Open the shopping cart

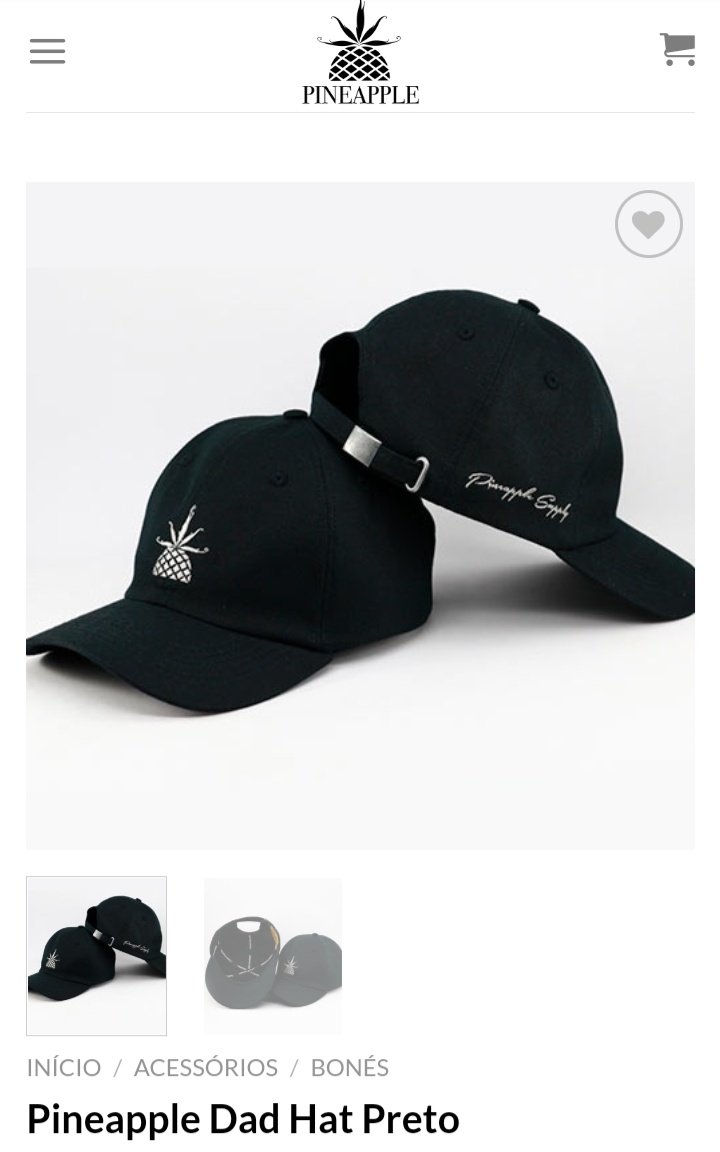[677, 49]
